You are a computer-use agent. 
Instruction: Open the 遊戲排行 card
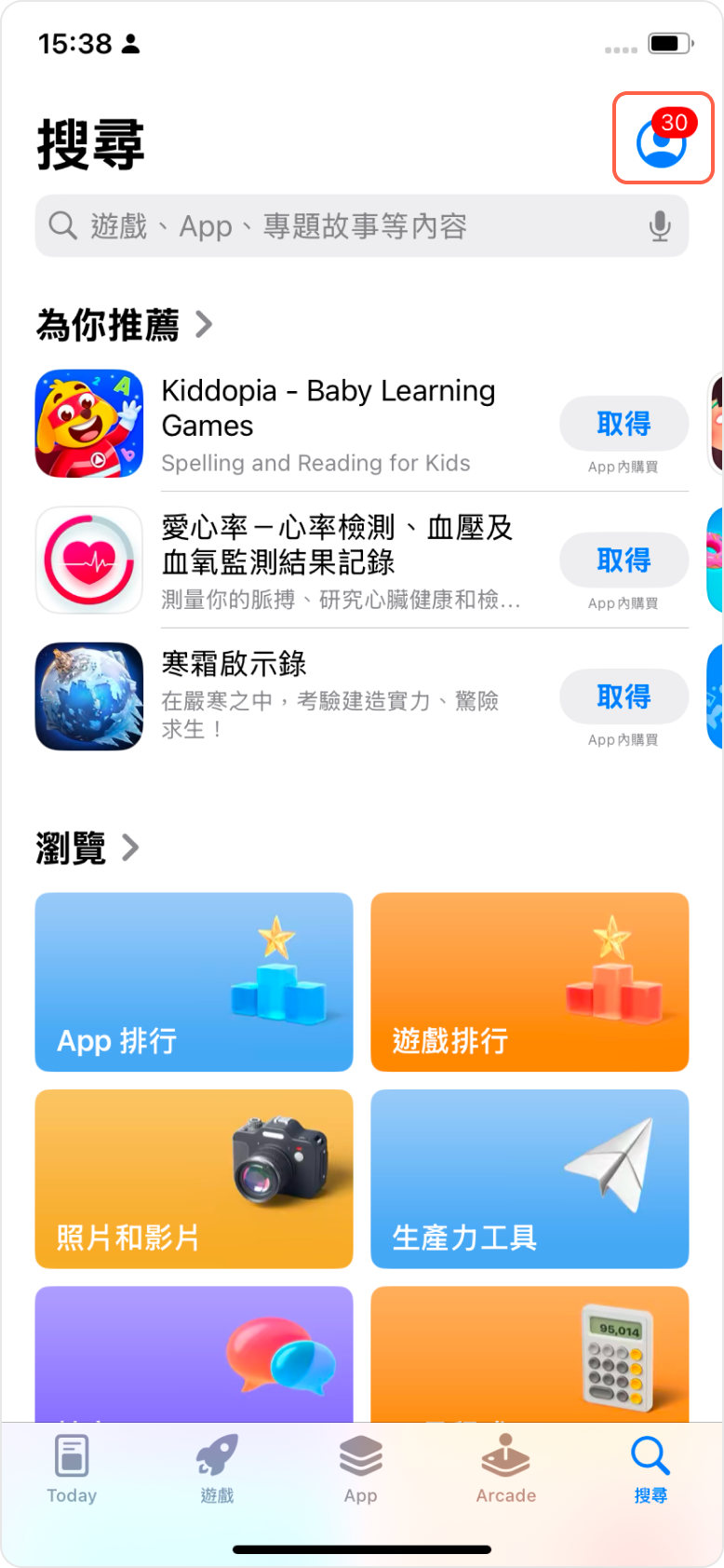(x=530, y=981)
